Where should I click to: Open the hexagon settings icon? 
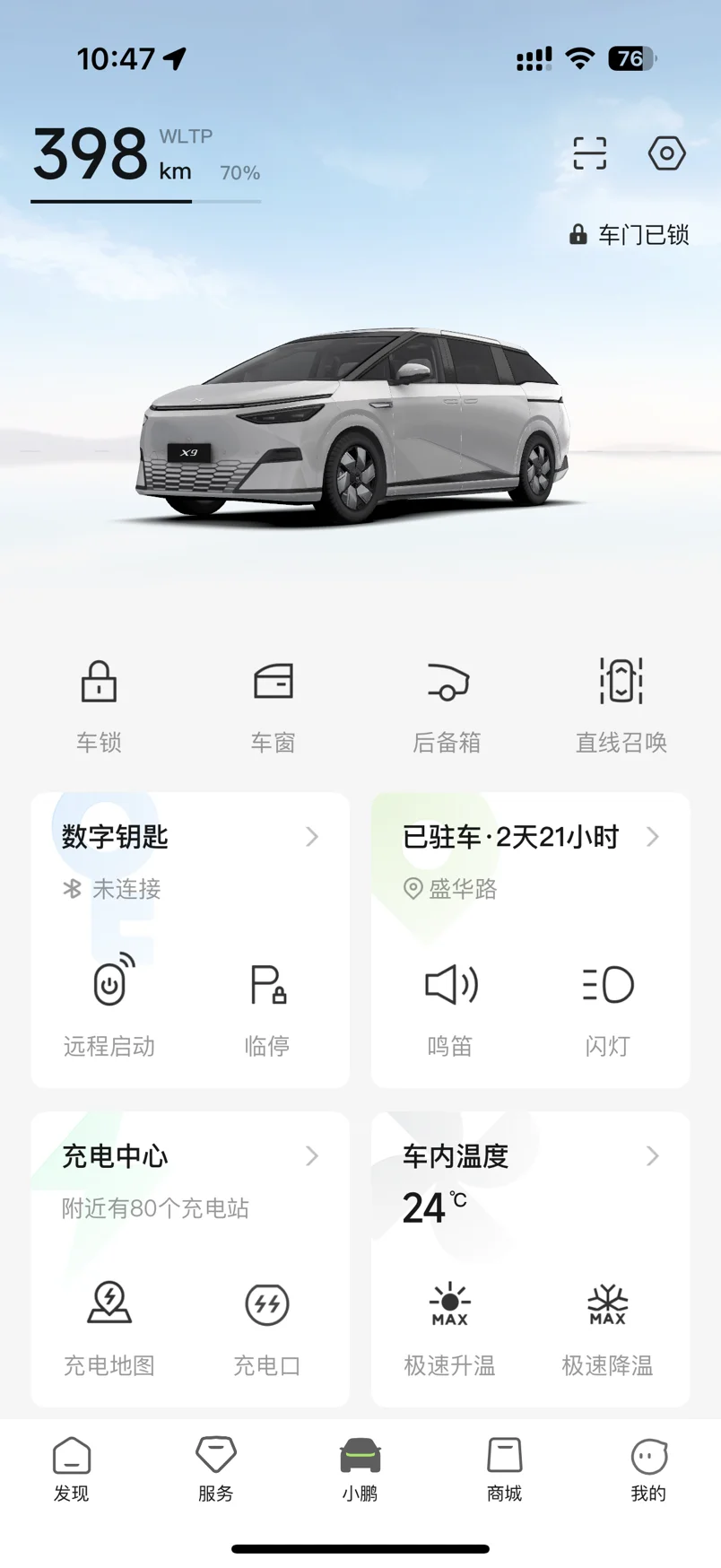[x=666, y=153]
